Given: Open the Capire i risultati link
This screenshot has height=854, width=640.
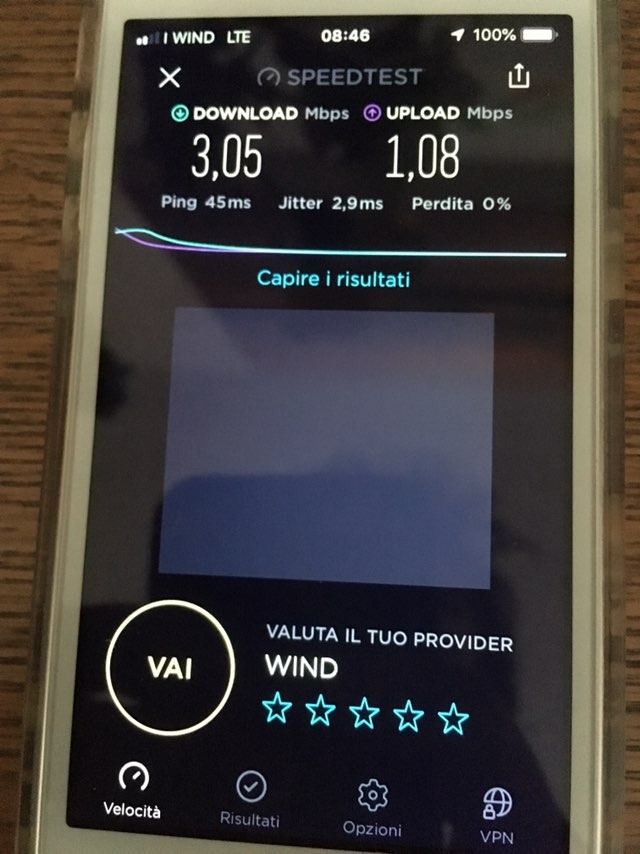Looking at the screenshot, I should (x=333, y=278).
